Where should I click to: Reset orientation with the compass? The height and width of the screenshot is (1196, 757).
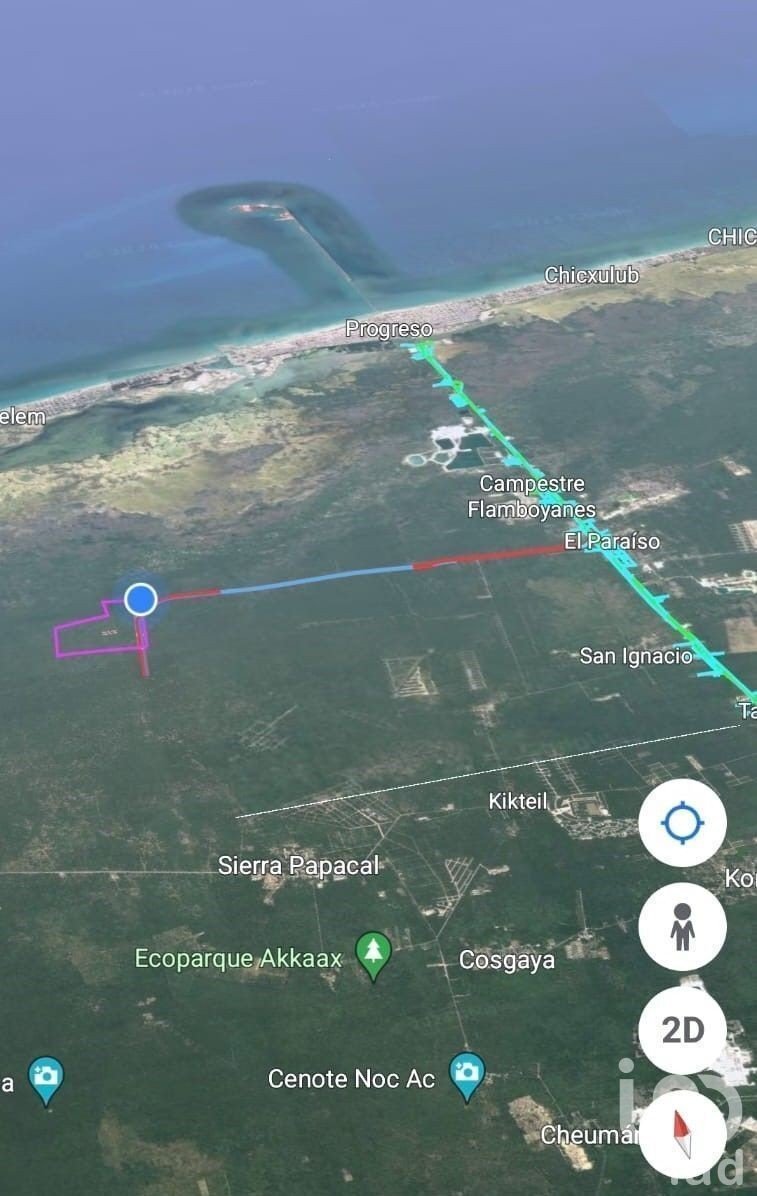682,1134
